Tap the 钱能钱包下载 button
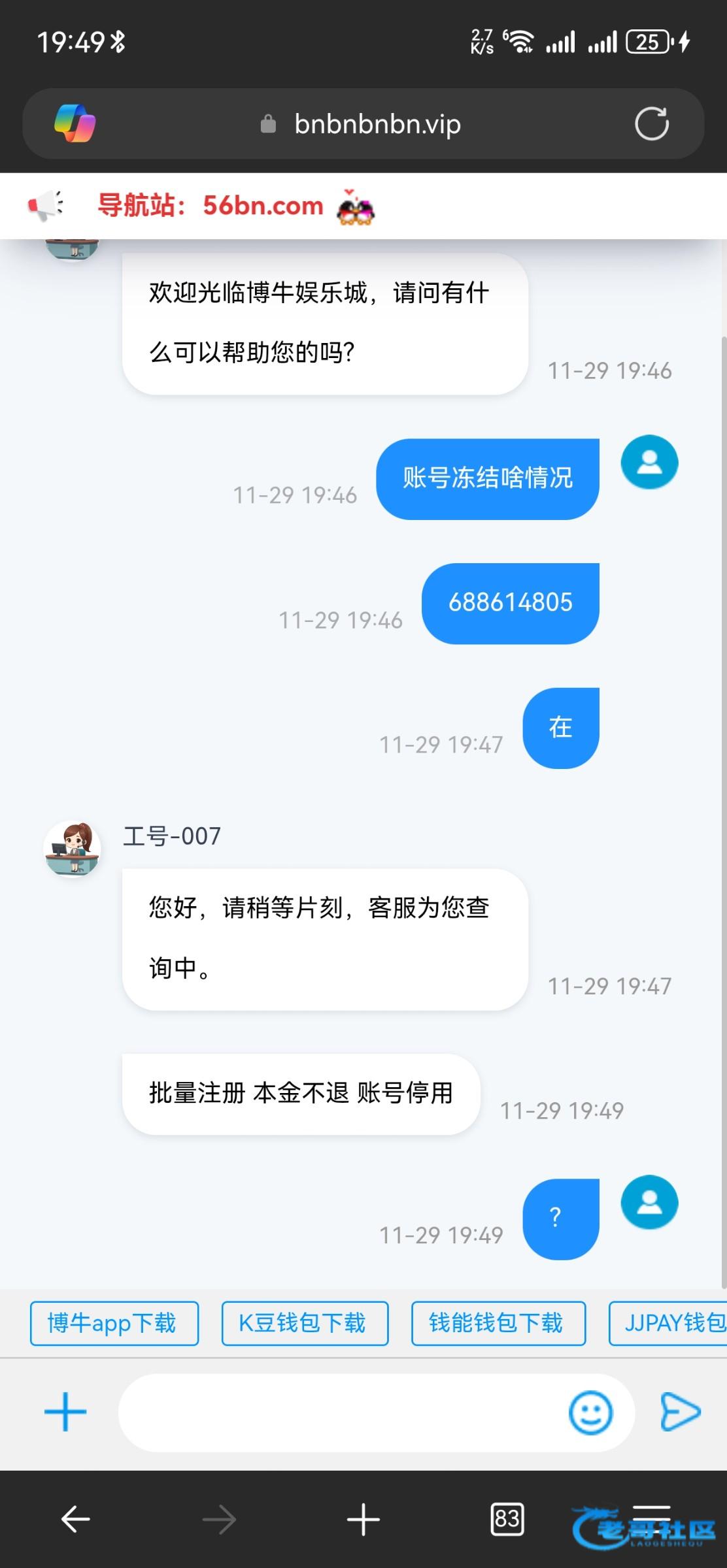This screenshot has height=1568, width=727. 498,1323
